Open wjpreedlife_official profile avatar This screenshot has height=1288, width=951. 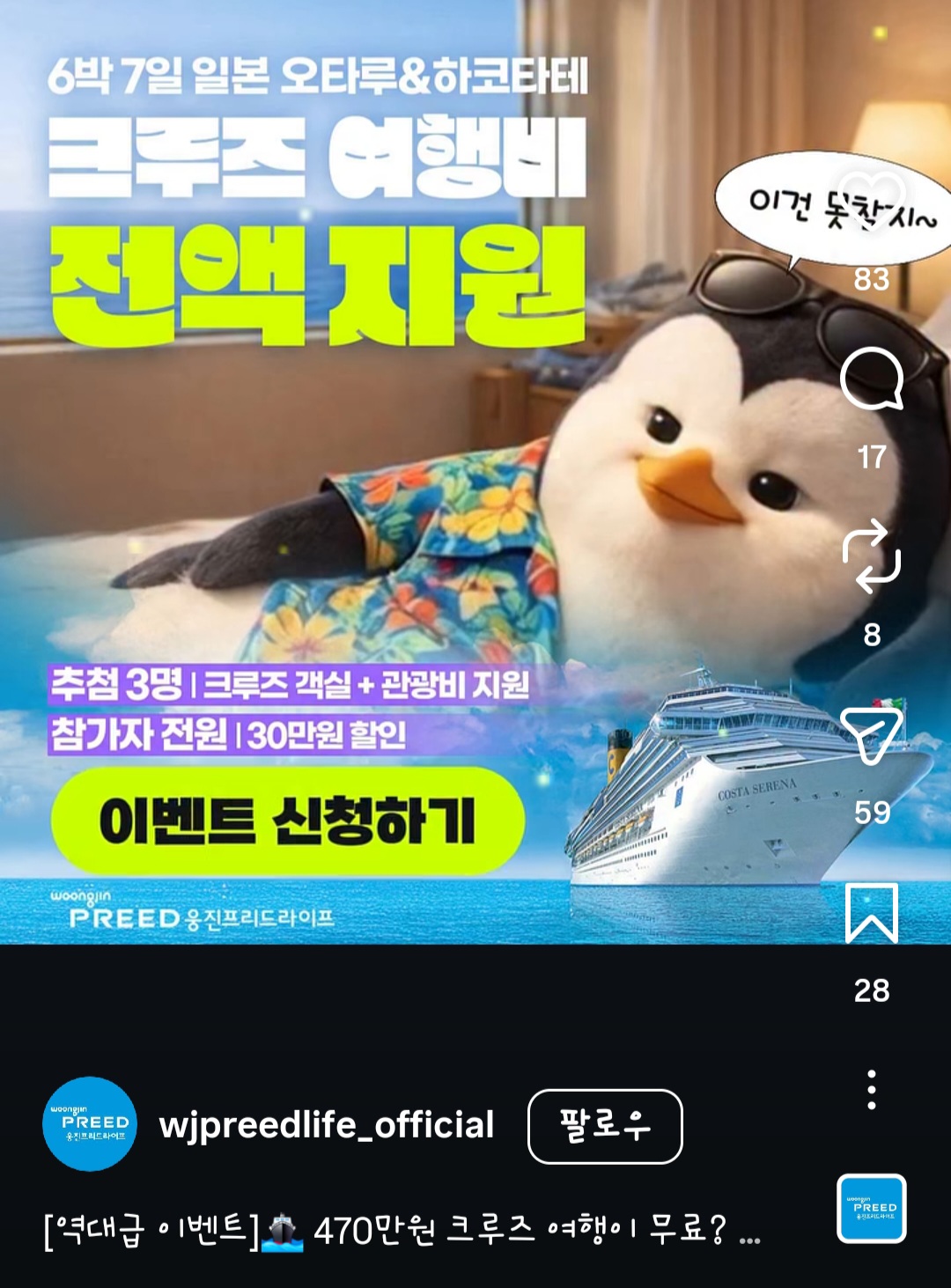click(90, 1124)
